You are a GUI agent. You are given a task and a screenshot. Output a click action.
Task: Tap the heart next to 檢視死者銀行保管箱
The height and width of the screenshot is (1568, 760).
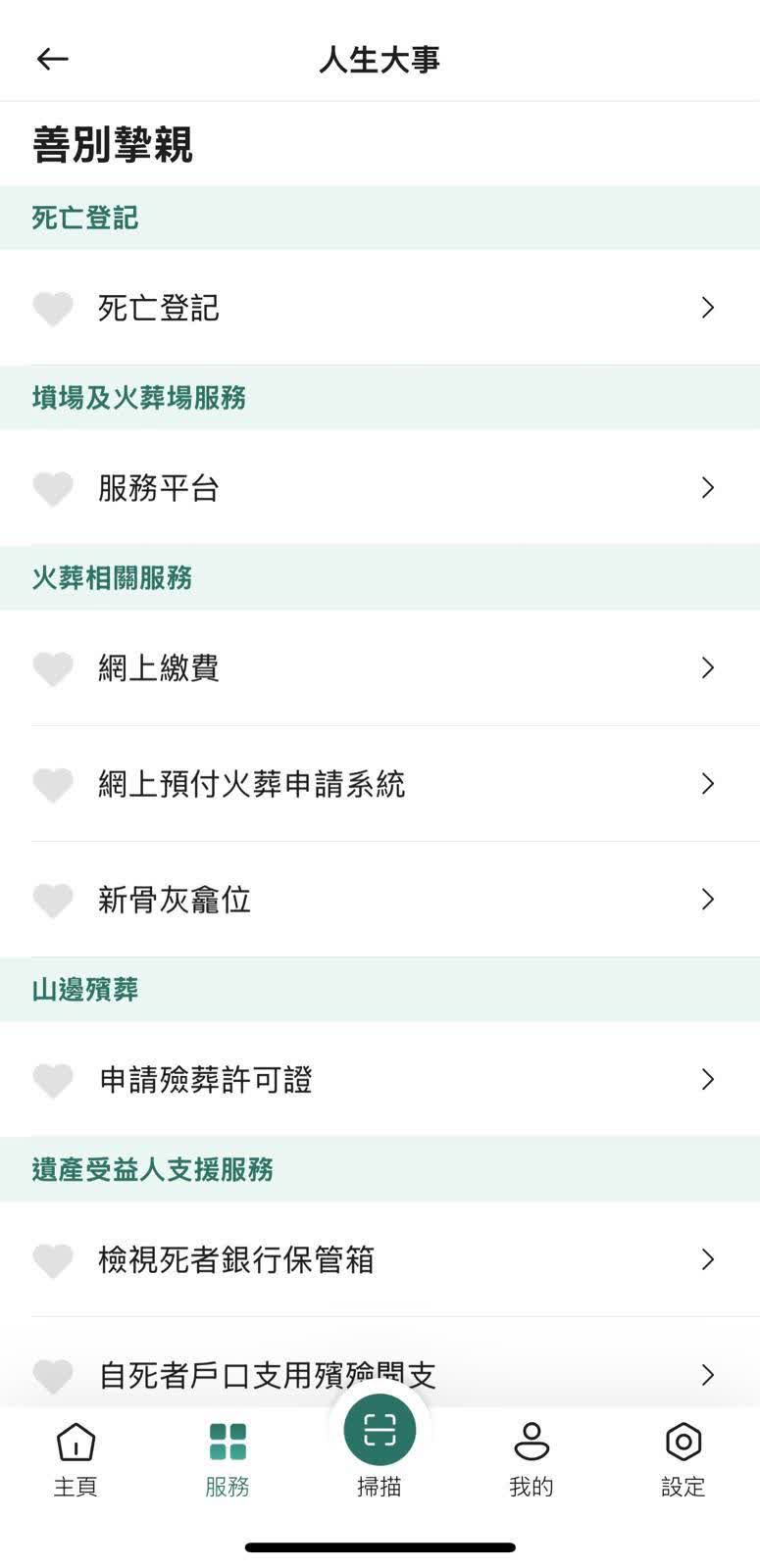click(53, 1260)
